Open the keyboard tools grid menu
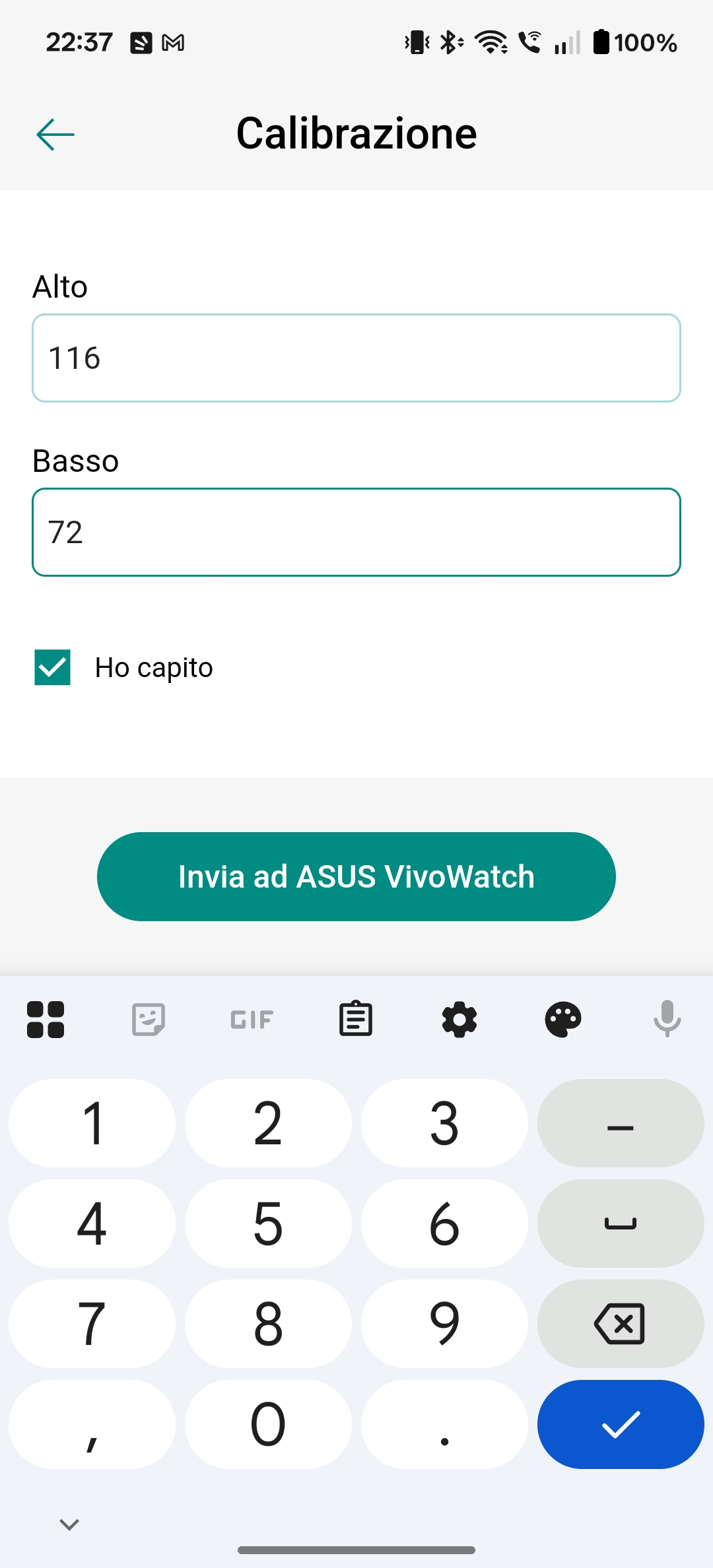This screenshot has width=713, height=1568. pos(46,1019)
